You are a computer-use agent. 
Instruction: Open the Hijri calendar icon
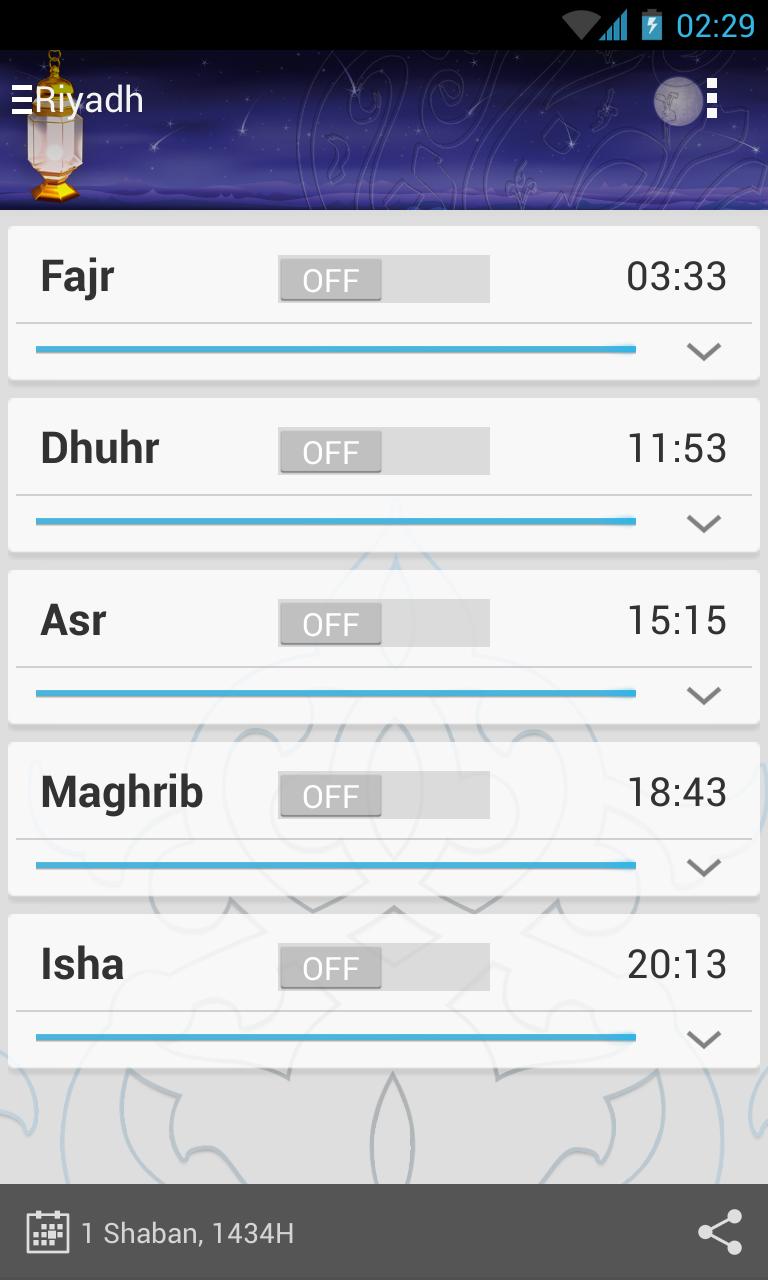[x=47, y=1232]
